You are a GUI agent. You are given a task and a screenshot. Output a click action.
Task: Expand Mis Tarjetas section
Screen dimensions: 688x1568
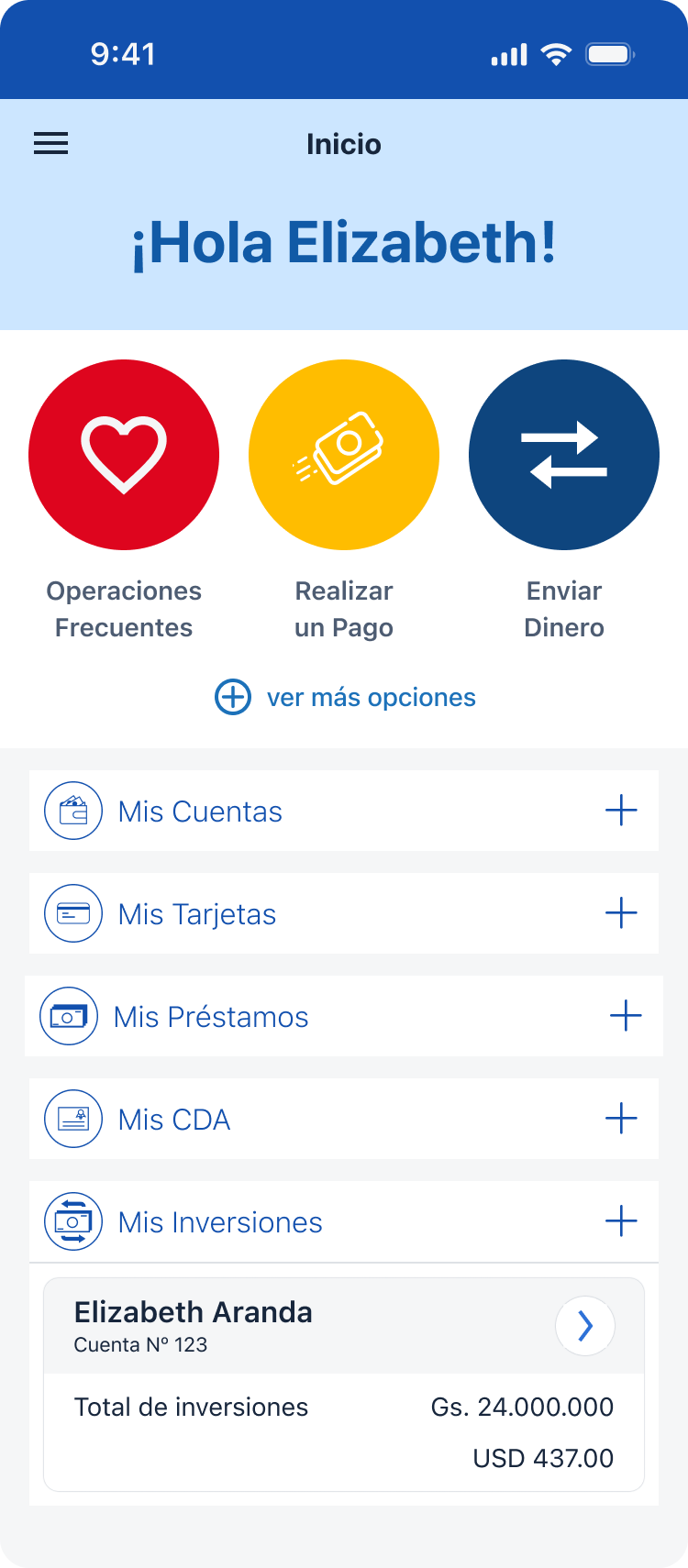[621, 913]
